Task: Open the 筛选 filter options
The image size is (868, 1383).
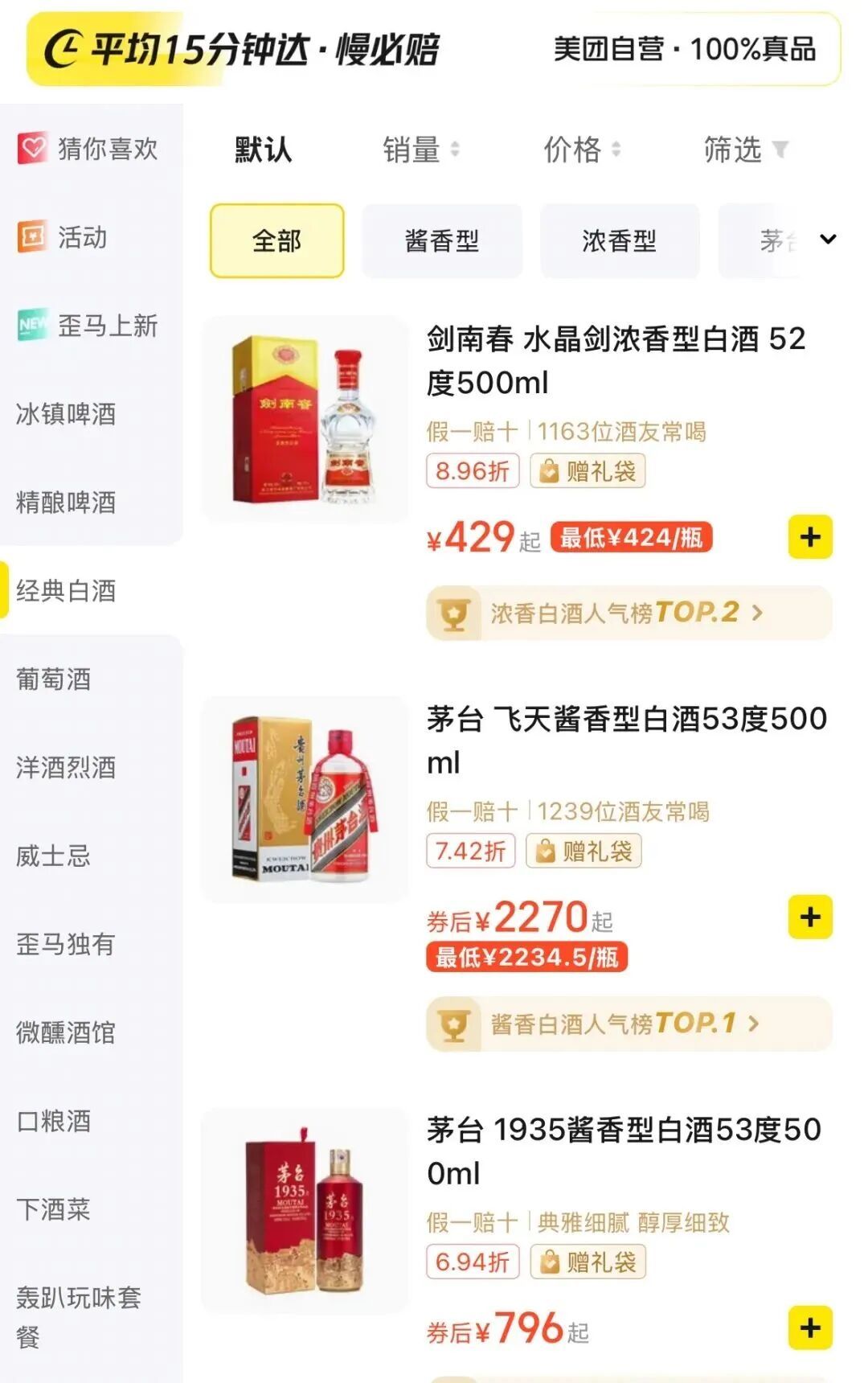Action: tap(745, 150)
